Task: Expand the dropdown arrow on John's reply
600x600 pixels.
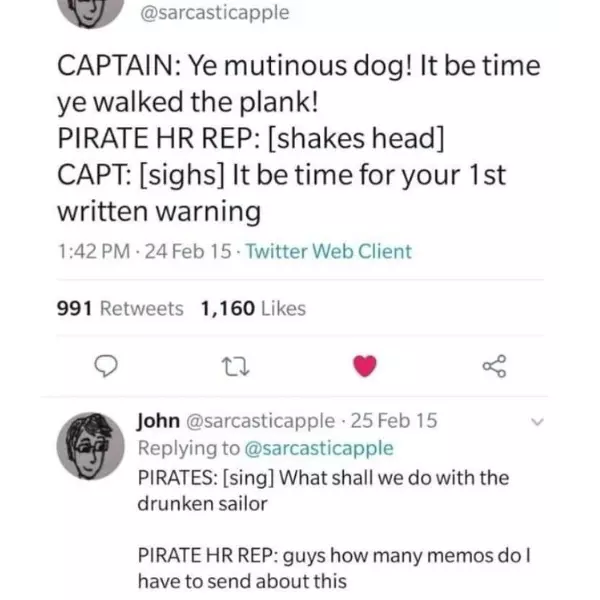Action: click(541, 422)
